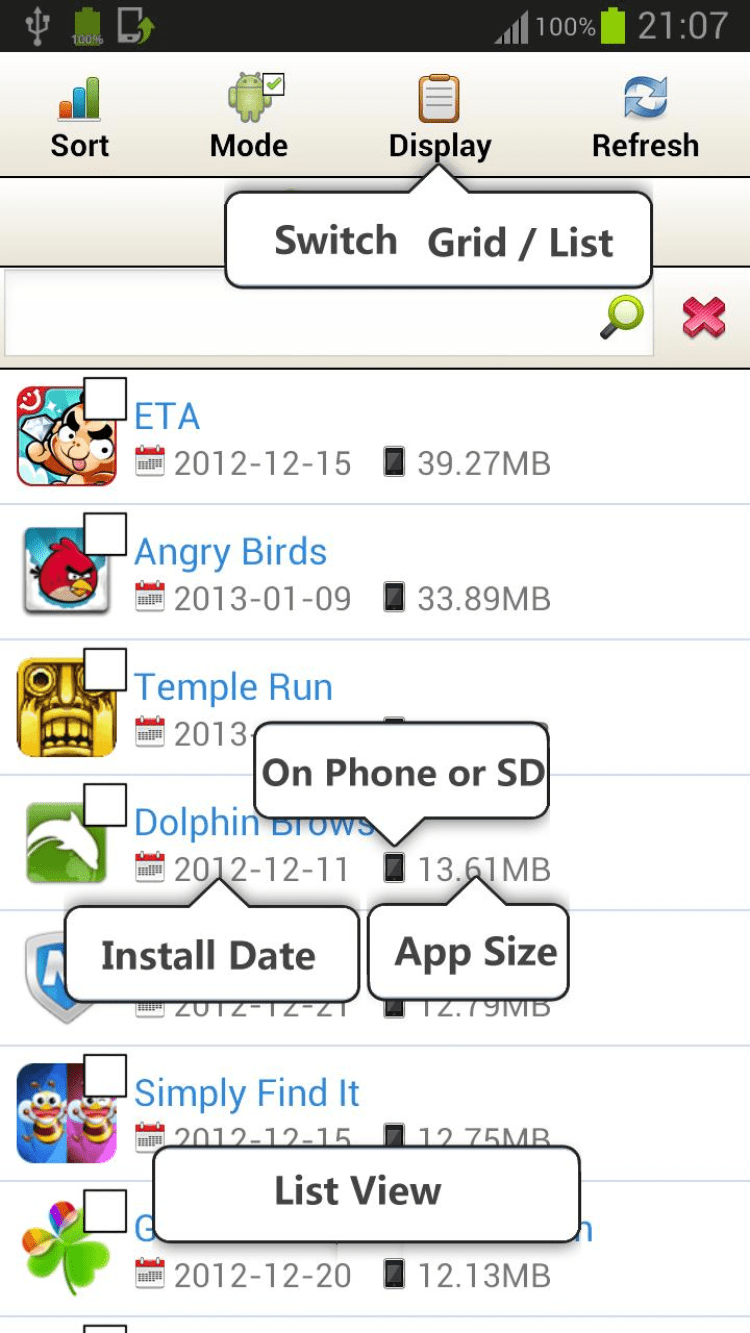Tick the Temple Run checkbox
750x1333 pixels.
pyautogui.click(x=105, y=669)
